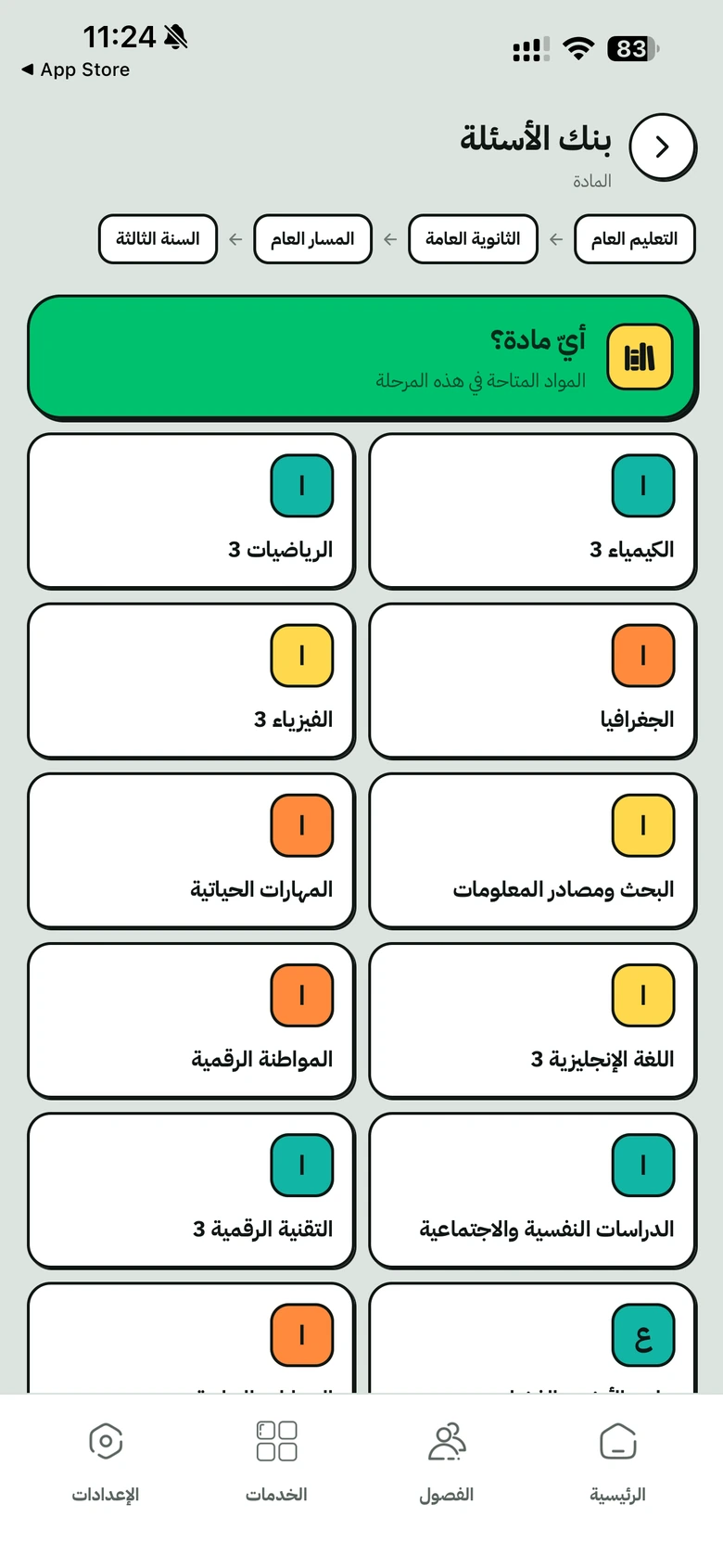
Task: Go to the الخدمات tab
Action: [x=276, y=1461]
